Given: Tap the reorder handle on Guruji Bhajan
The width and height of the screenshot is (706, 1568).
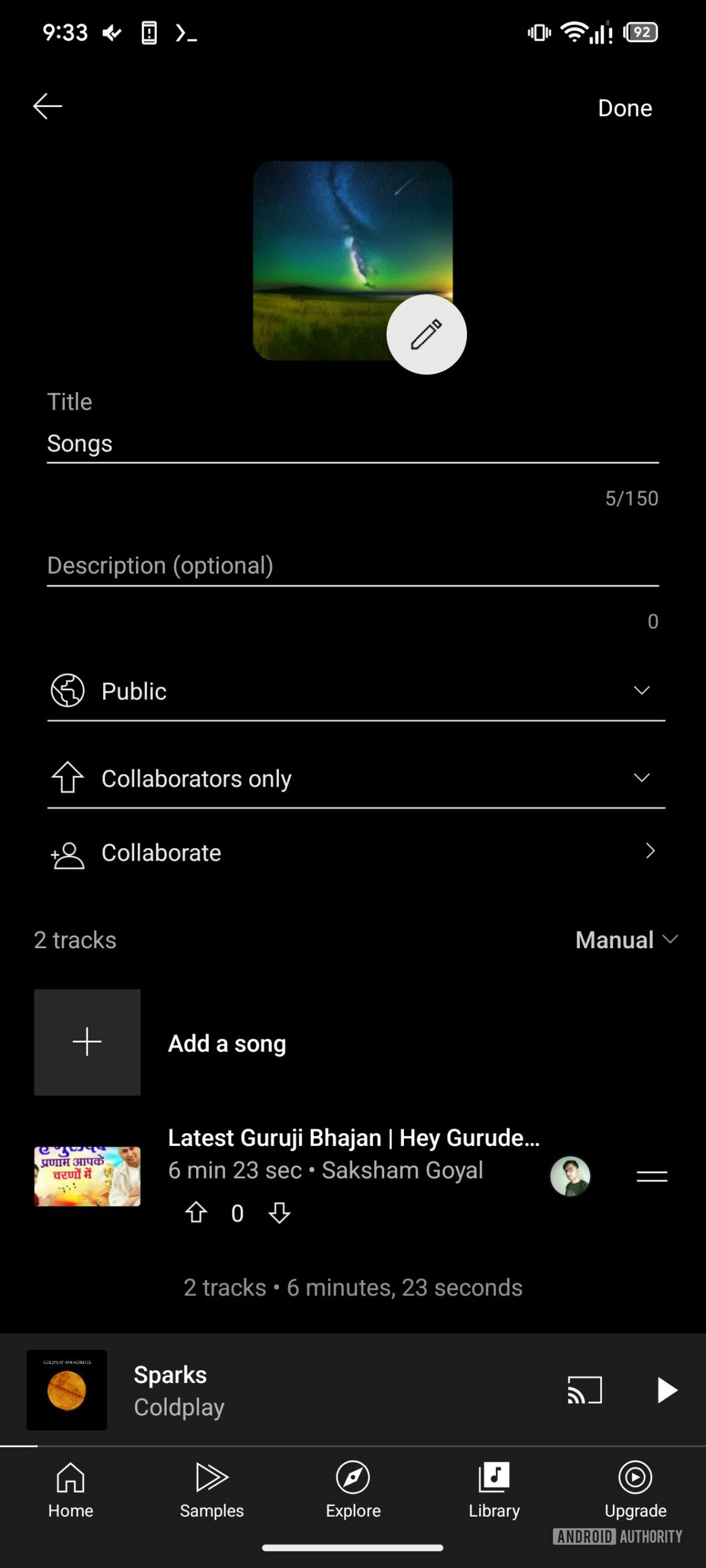Looking at the screenshot, I should [651, 1176].
